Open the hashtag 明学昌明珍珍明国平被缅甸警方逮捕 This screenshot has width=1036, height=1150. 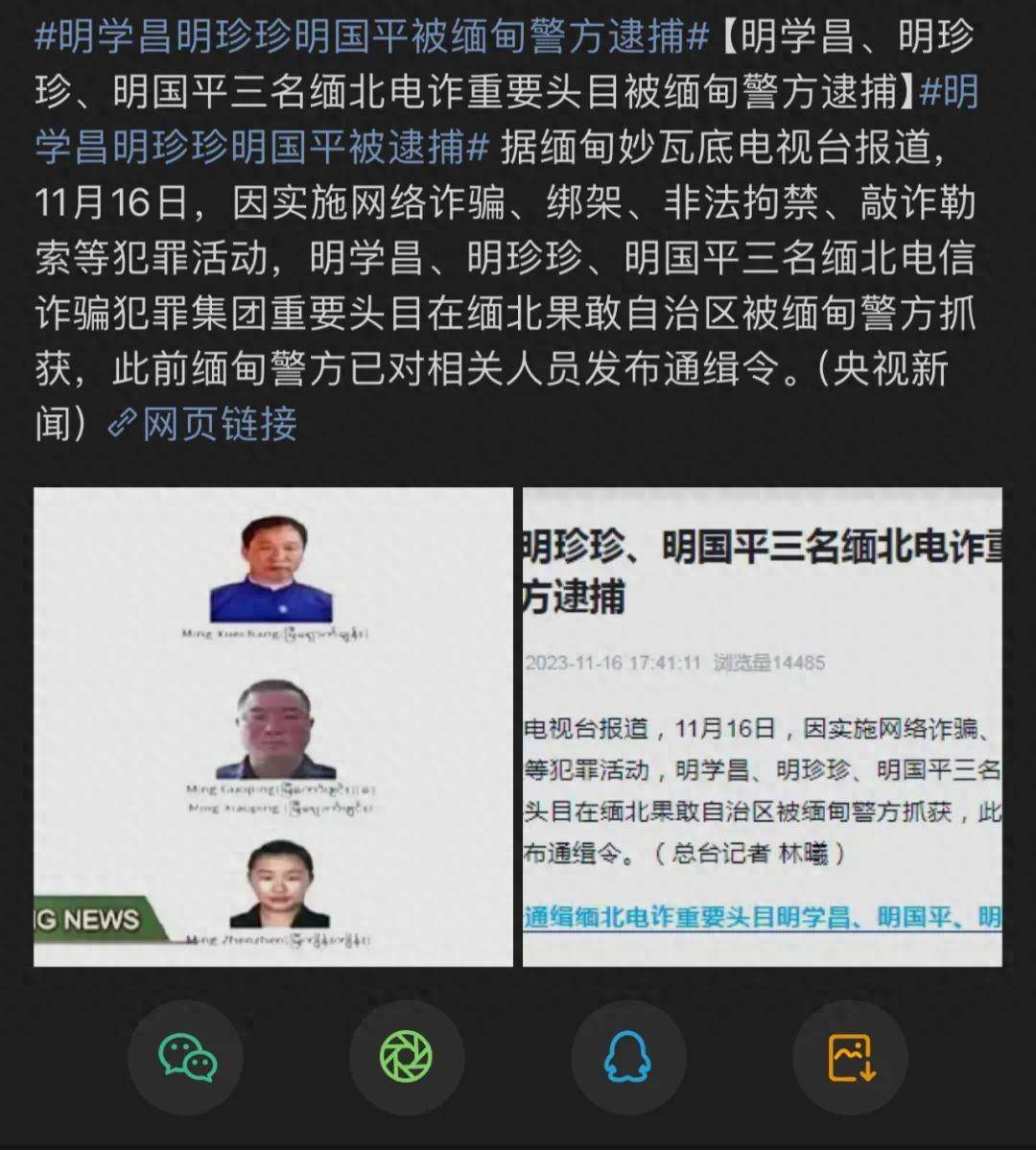pyautogui.click(x=371, y=38)
